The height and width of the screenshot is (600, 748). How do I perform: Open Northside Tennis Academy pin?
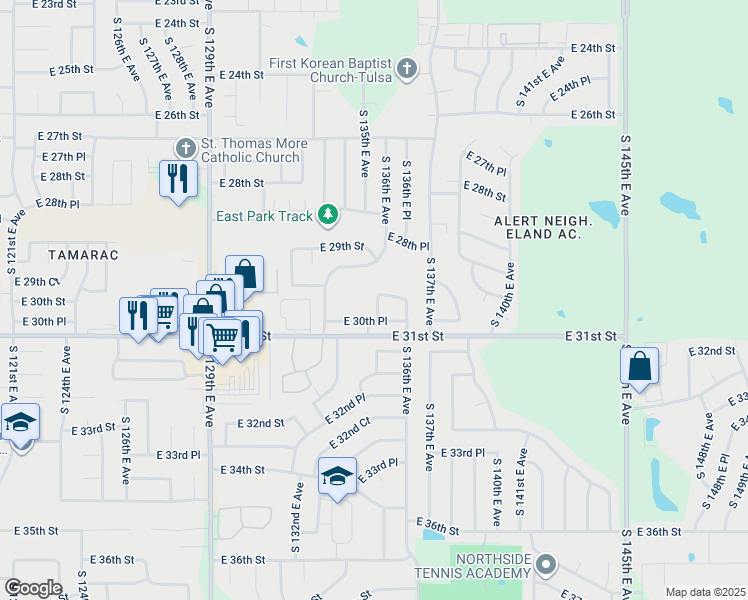pos(546,566)
